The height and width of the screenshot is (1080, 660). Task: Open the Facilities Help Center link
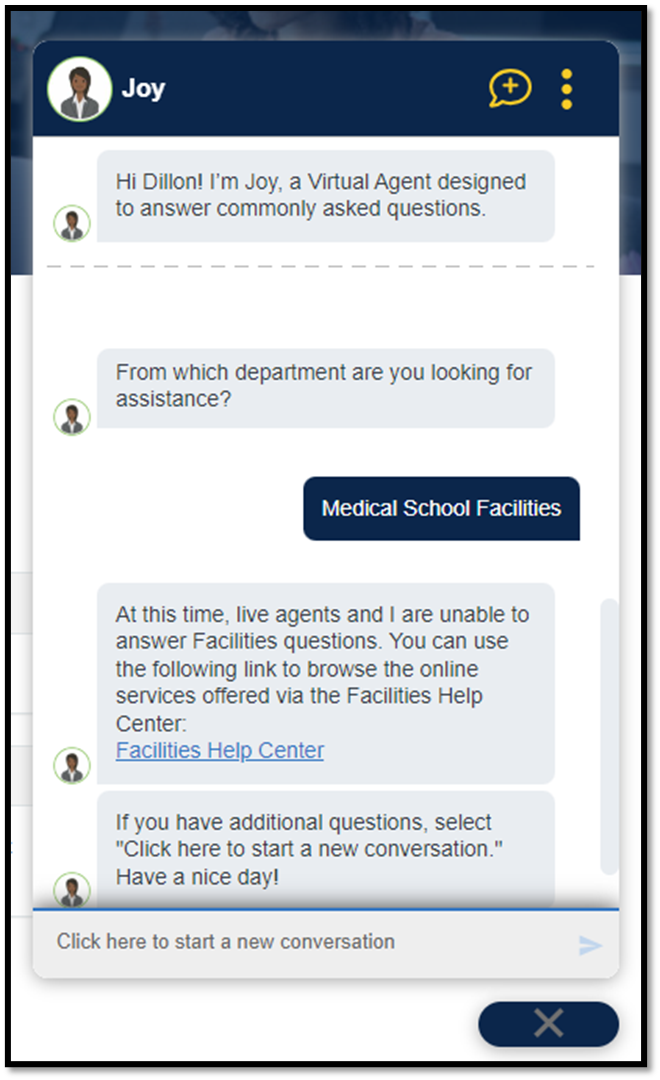219,750
